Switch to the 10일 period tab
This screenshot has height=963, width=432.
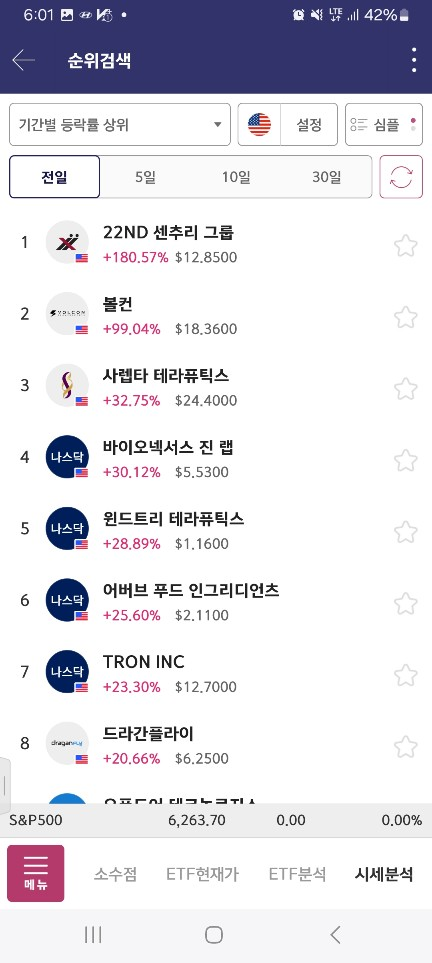236,177
